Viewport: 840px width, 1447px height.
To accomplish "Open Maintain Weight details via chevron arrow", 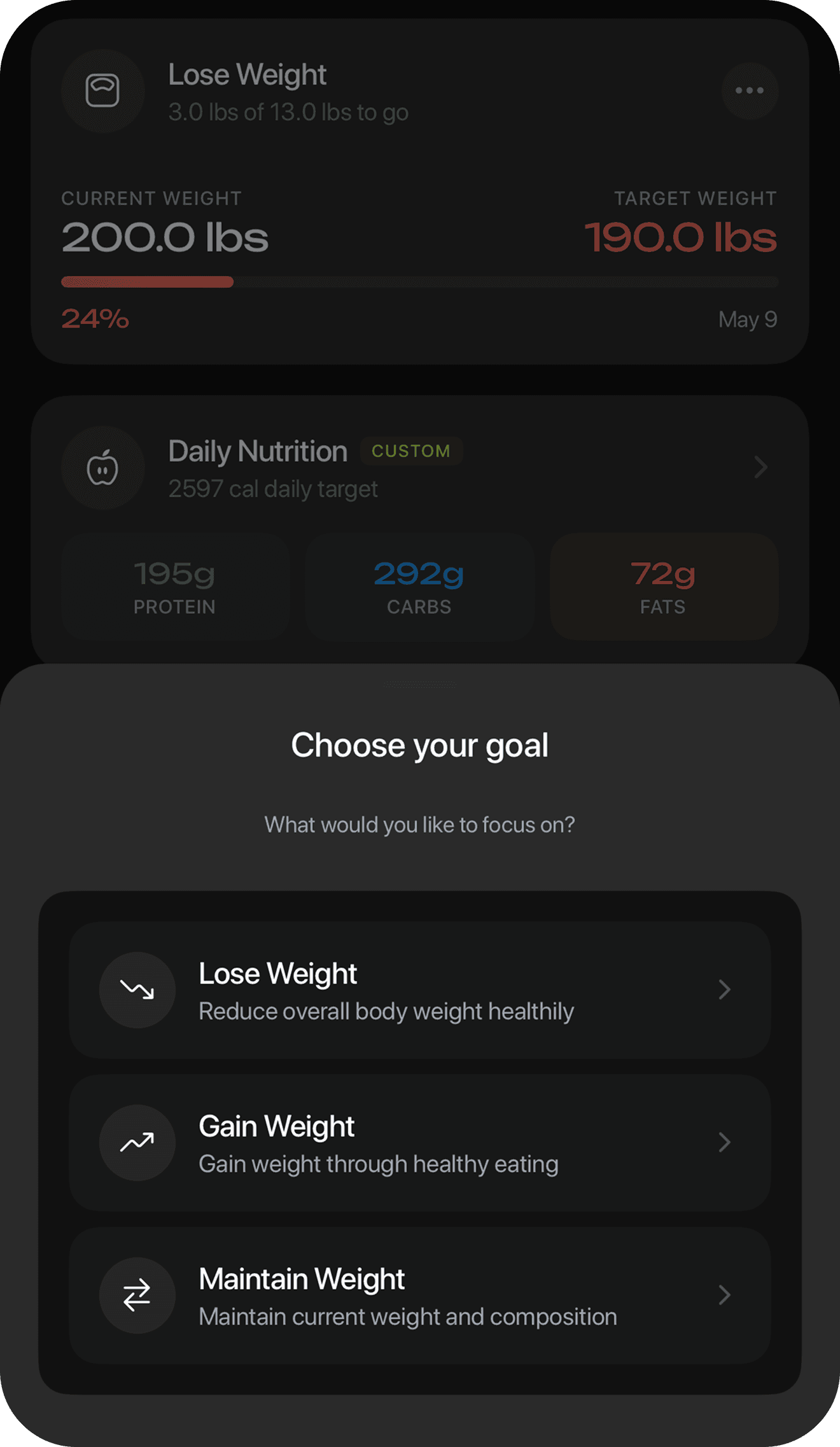I will (725, 1295).
